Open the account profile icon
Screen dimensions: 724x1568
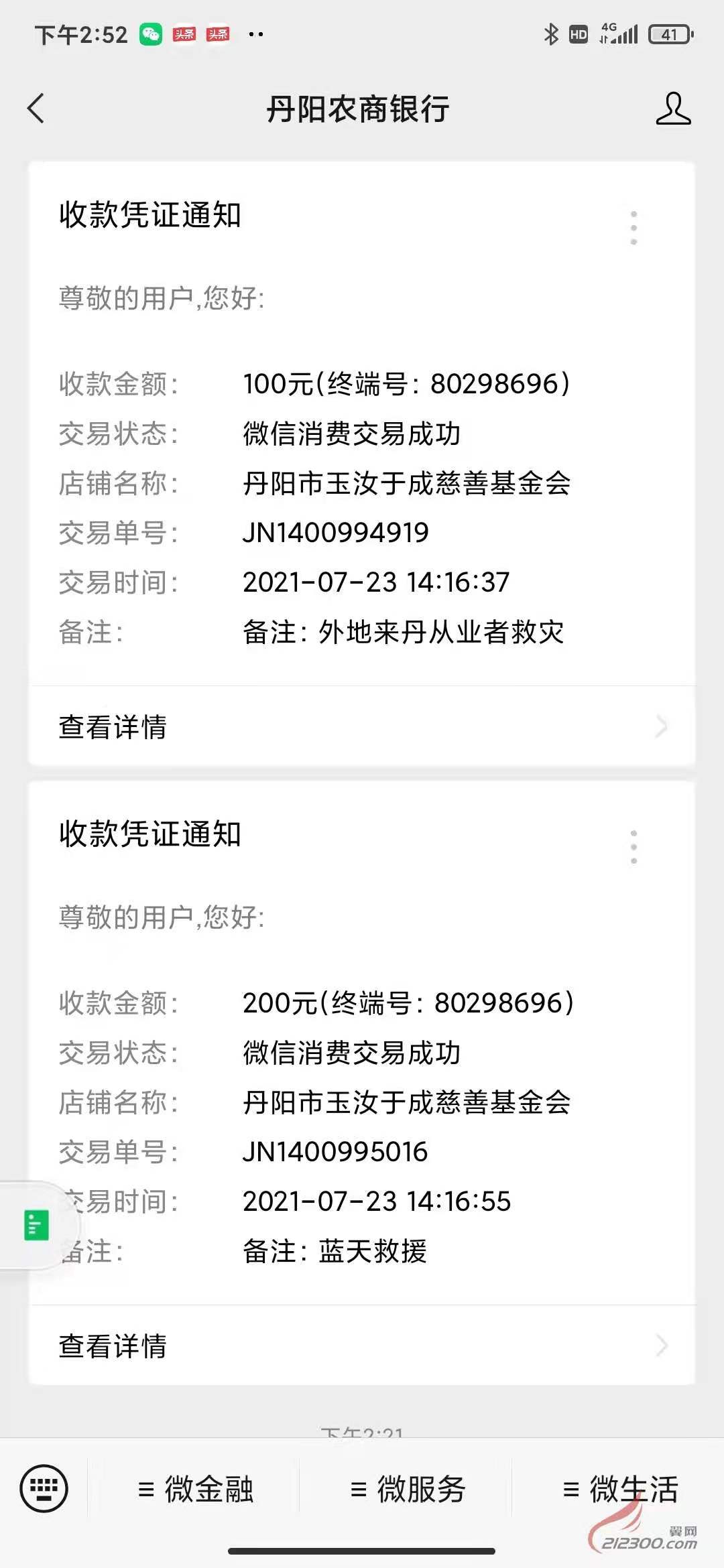[673, 109]
